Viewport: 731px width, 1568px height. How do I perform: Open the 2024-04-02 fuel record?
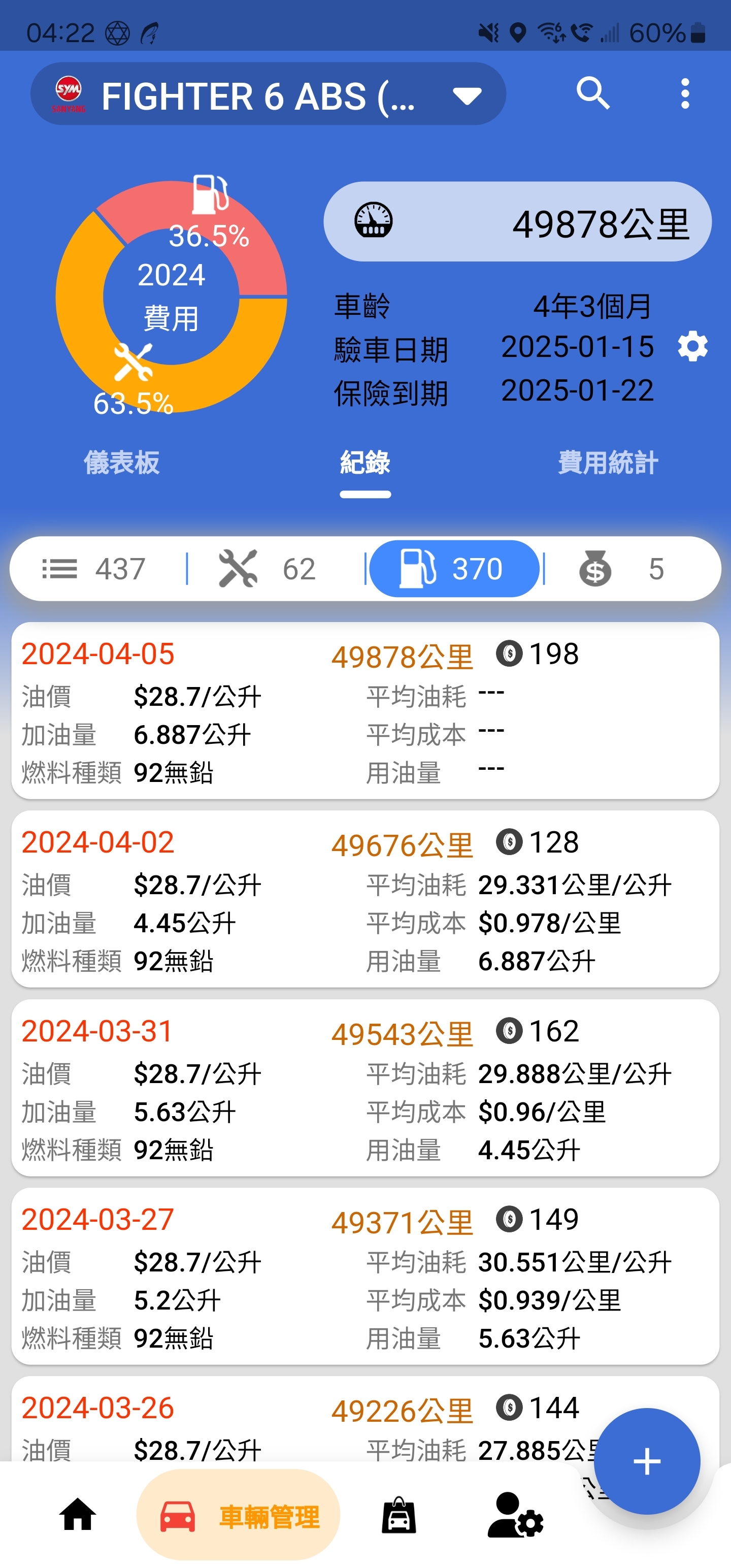tap(365, 899)
